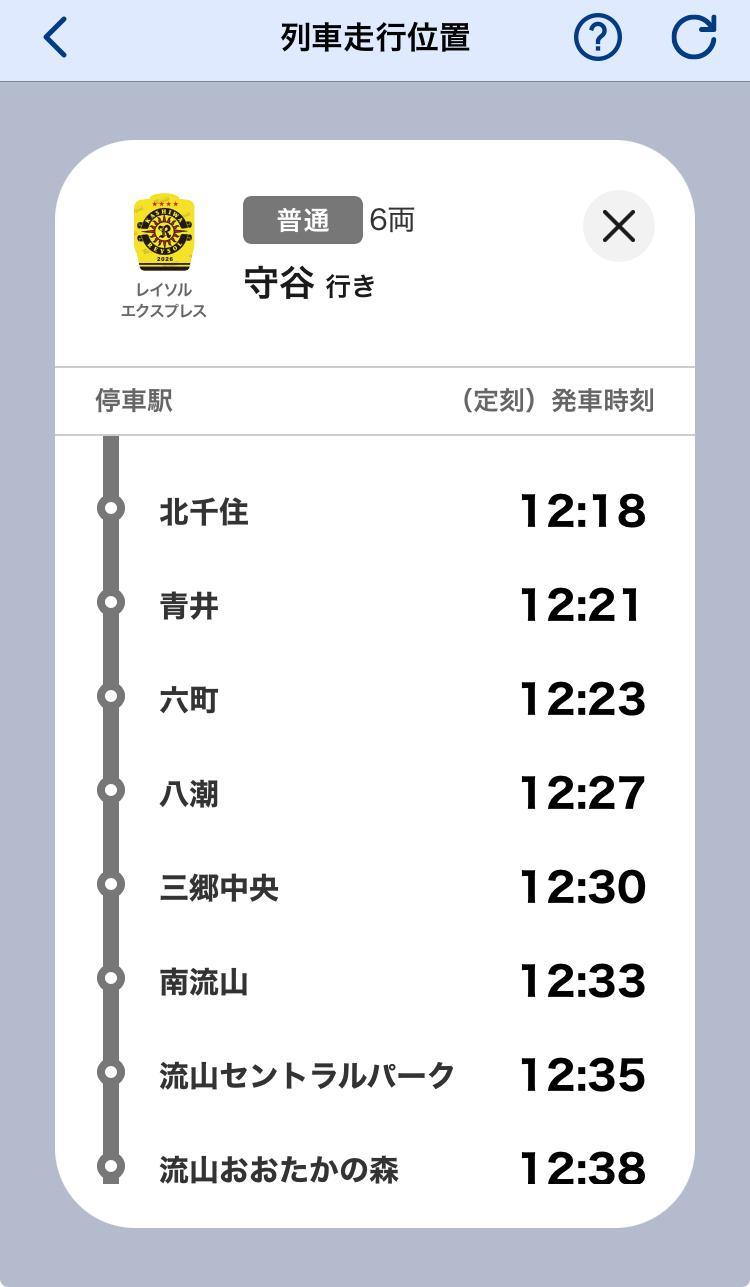Viewport: 750px width, 1287px height.
Task: Close the train detail popup
Action: click(617, 226)
